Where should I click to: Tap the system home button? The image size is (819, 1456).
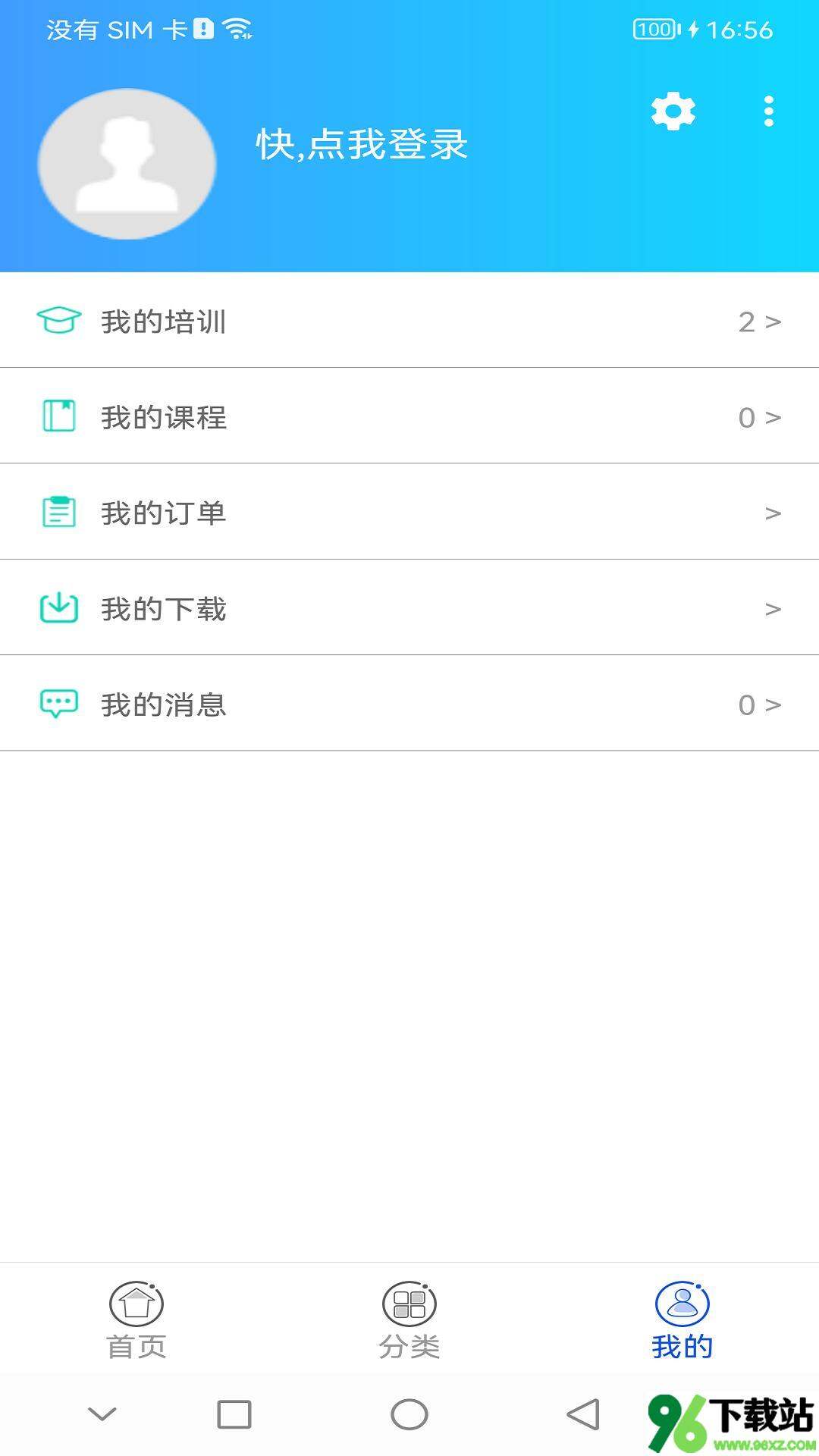(x=409, y=1414)
